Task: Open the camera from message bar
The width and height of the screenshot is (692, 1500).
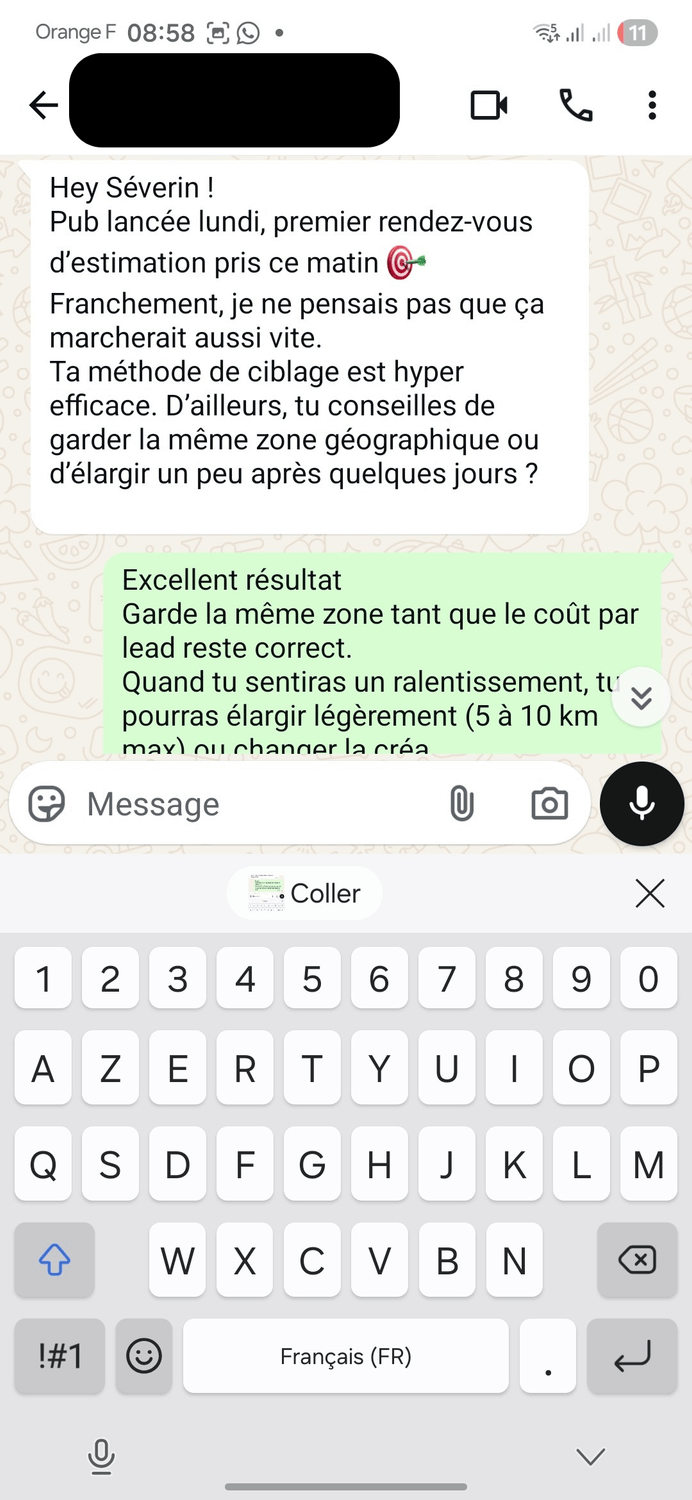Action: [549, 804]
